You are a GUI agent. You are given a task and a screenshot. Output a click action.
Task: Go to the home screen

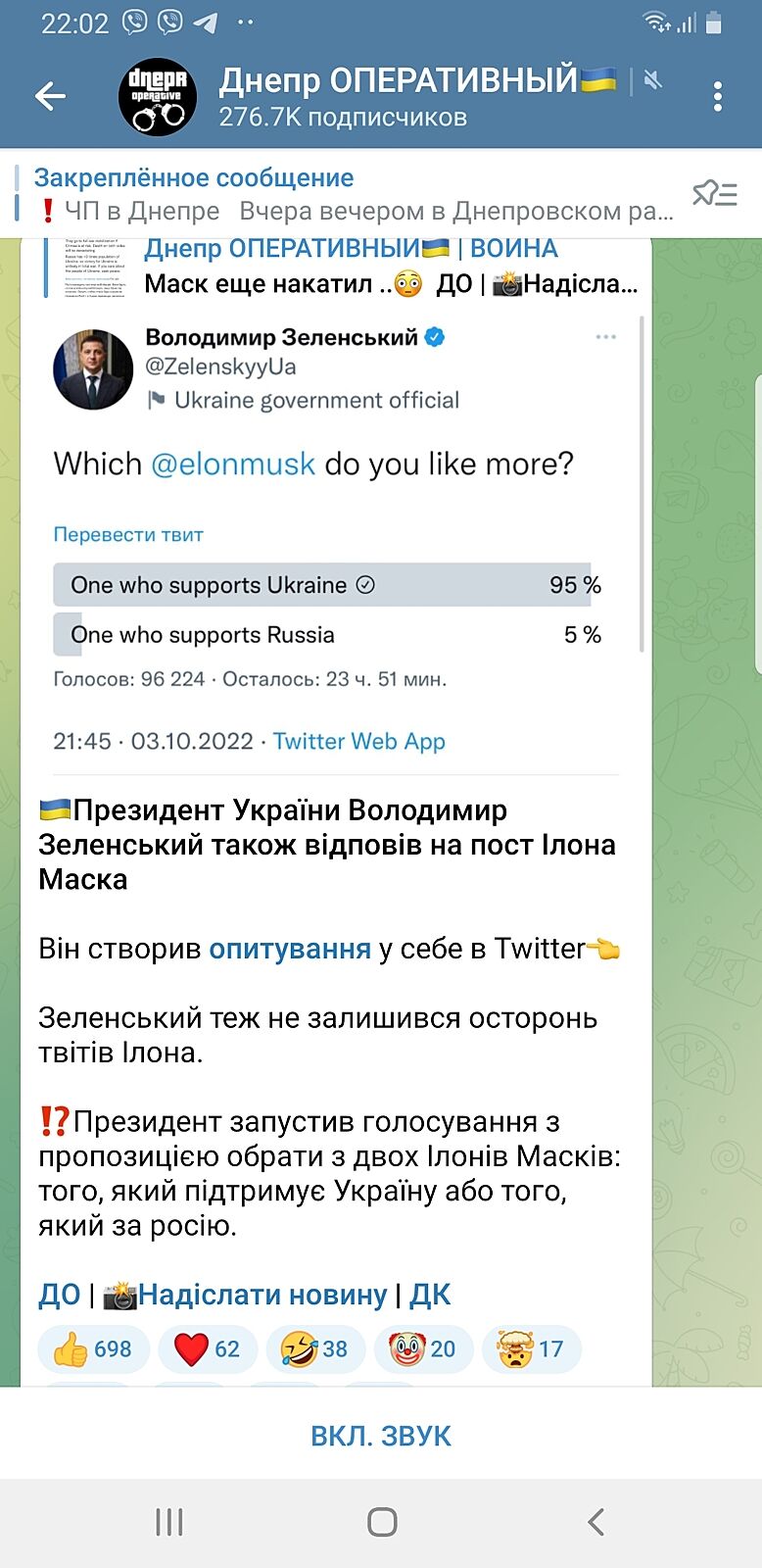381,1522
